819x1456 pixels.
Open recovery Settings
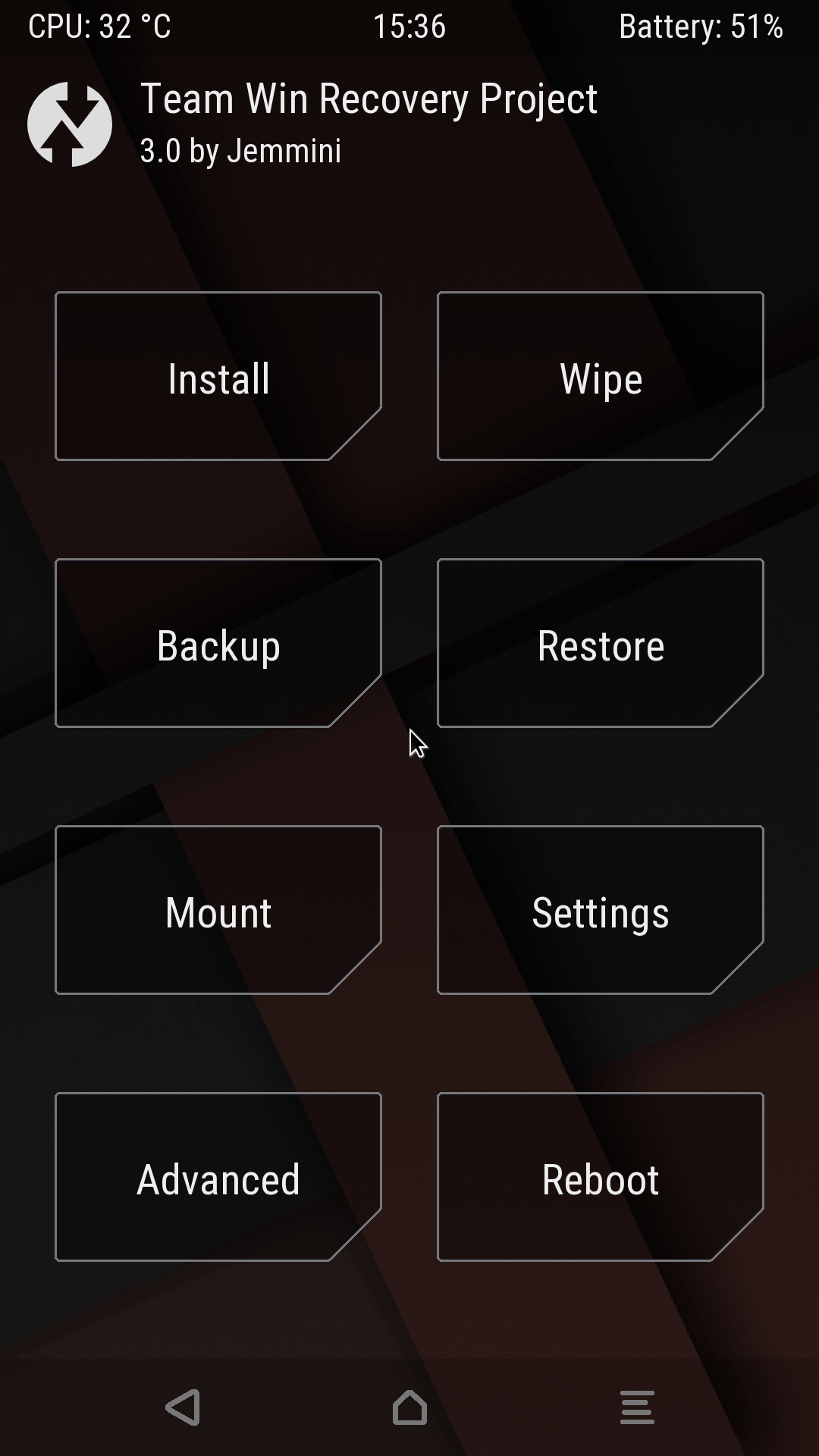coord(601,910)
